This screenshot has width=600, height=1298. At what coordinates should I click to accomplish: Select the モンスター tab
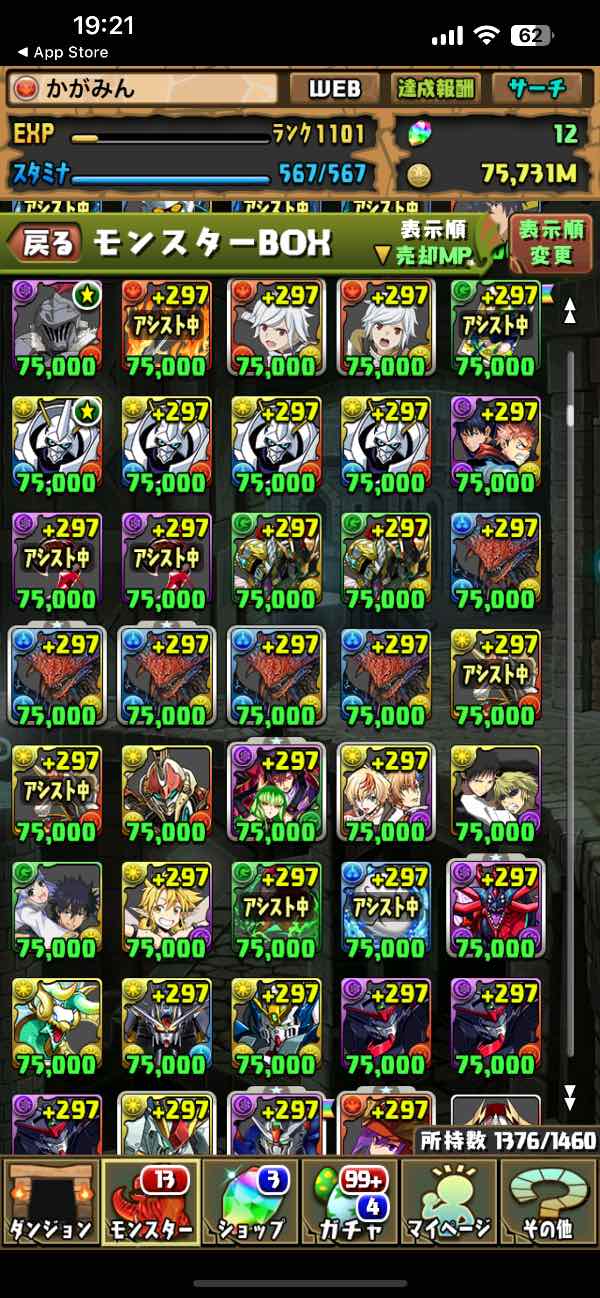click(150, 1201)
